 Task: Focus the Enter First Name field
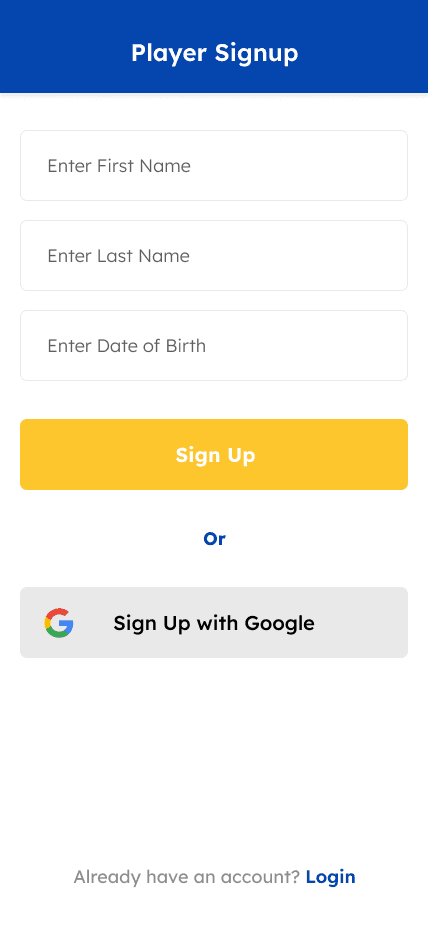coord(214,165)
